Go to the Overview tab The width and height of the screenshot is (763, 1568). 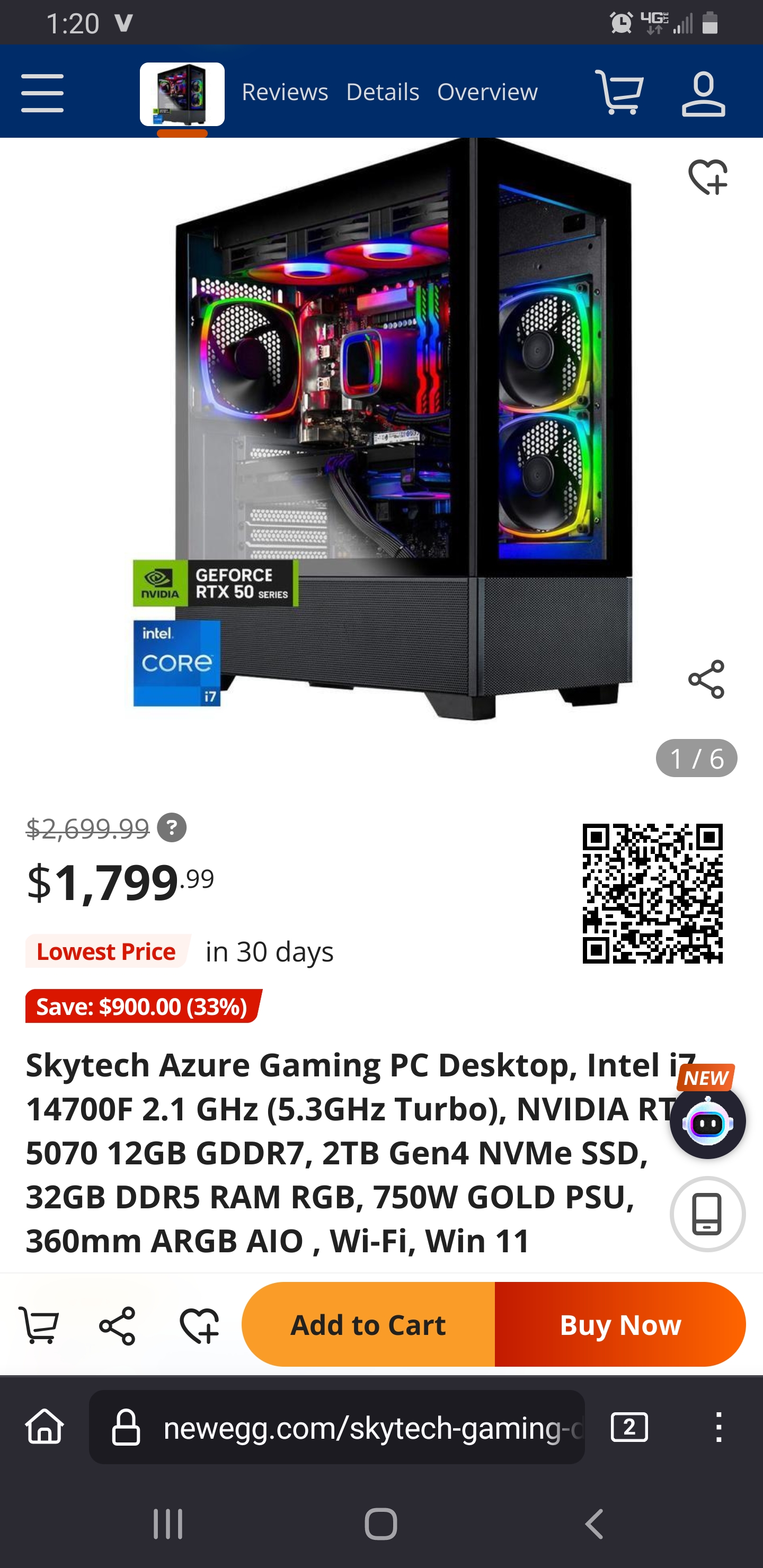(487, 92)
